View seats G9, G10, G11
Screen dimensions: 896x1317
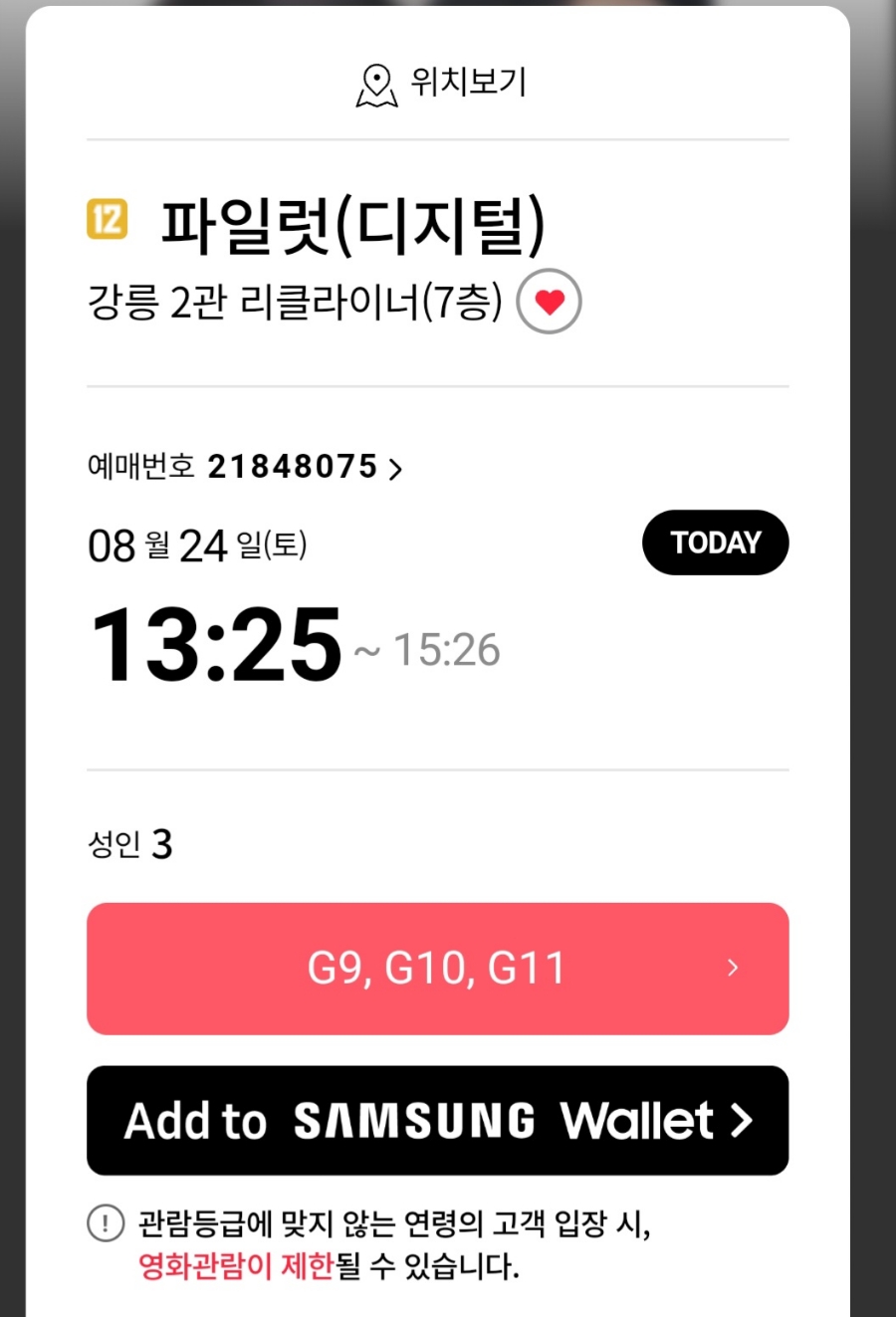click(x=438, y=969)
